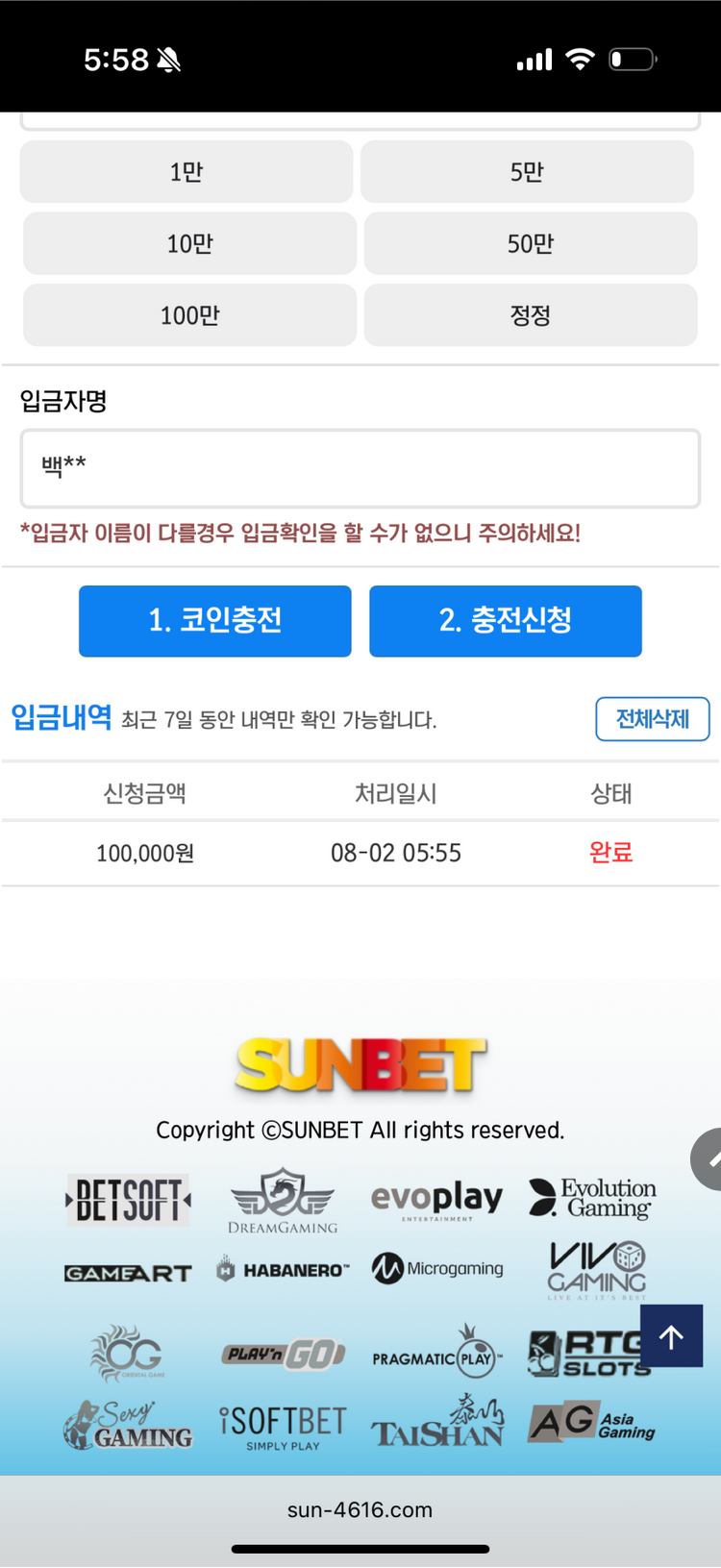
Task: Reset the amount with 정정
Action: click(x=531, y=314)
